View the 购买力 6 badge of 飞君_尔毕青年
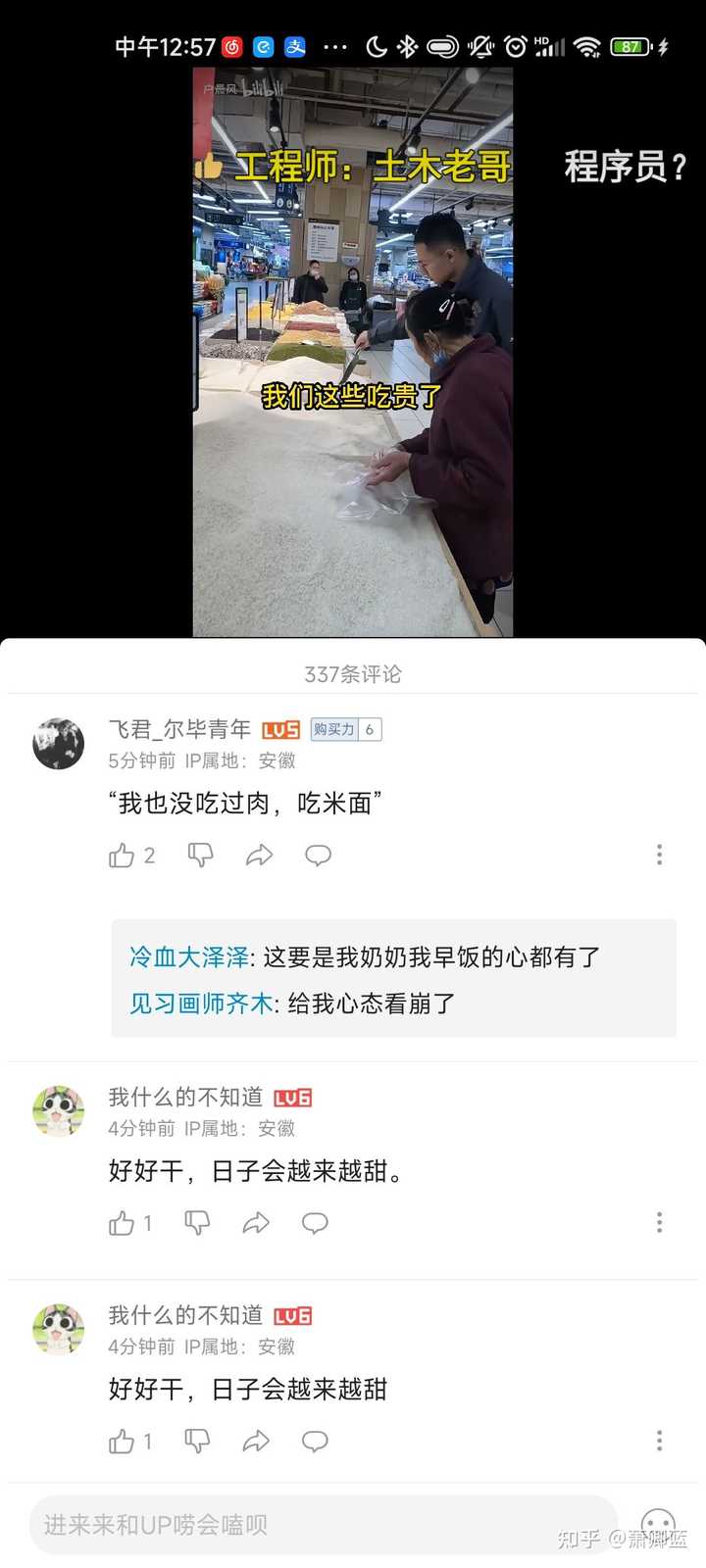This screenshot has height=1568, width=706. point(345,729)
